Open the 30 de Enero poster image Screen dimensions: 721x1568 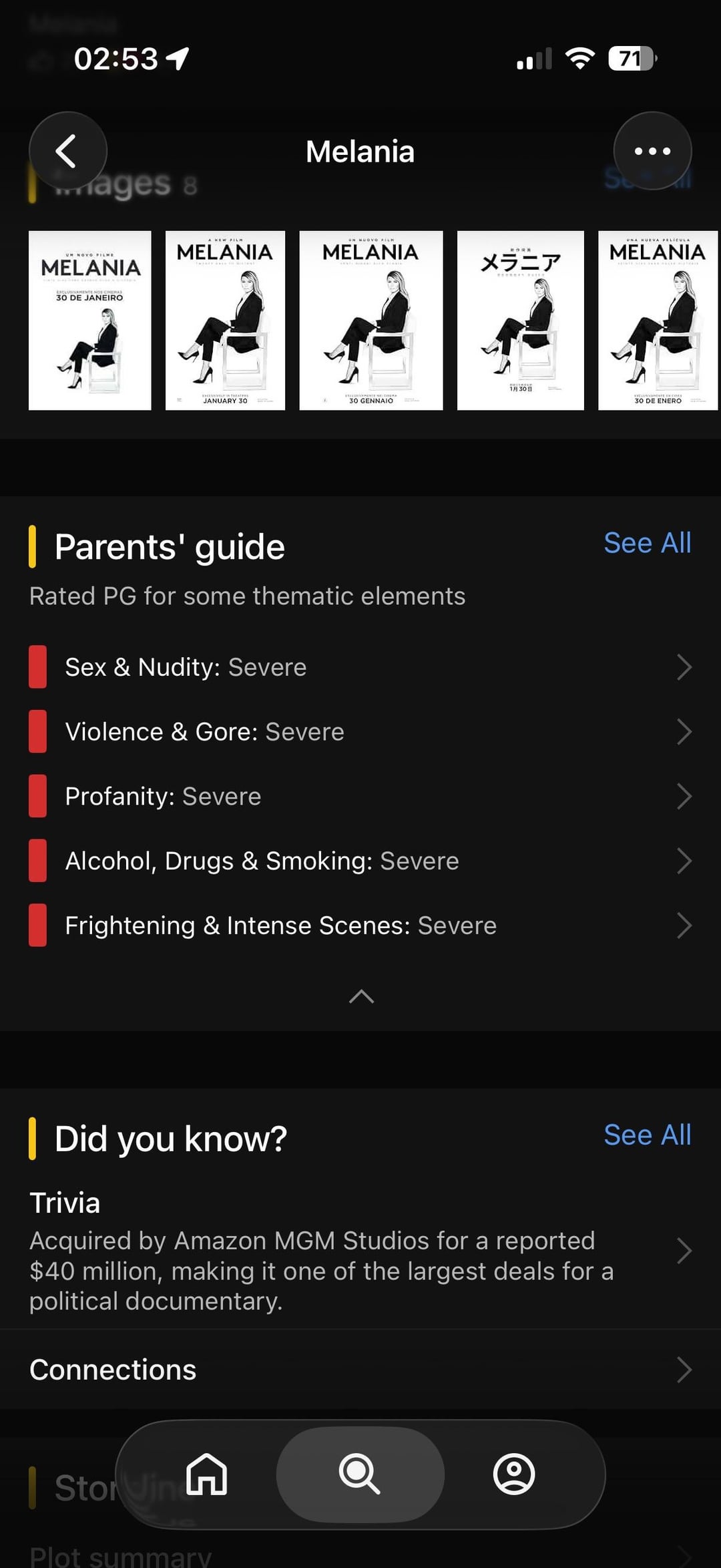pos(658,321)
